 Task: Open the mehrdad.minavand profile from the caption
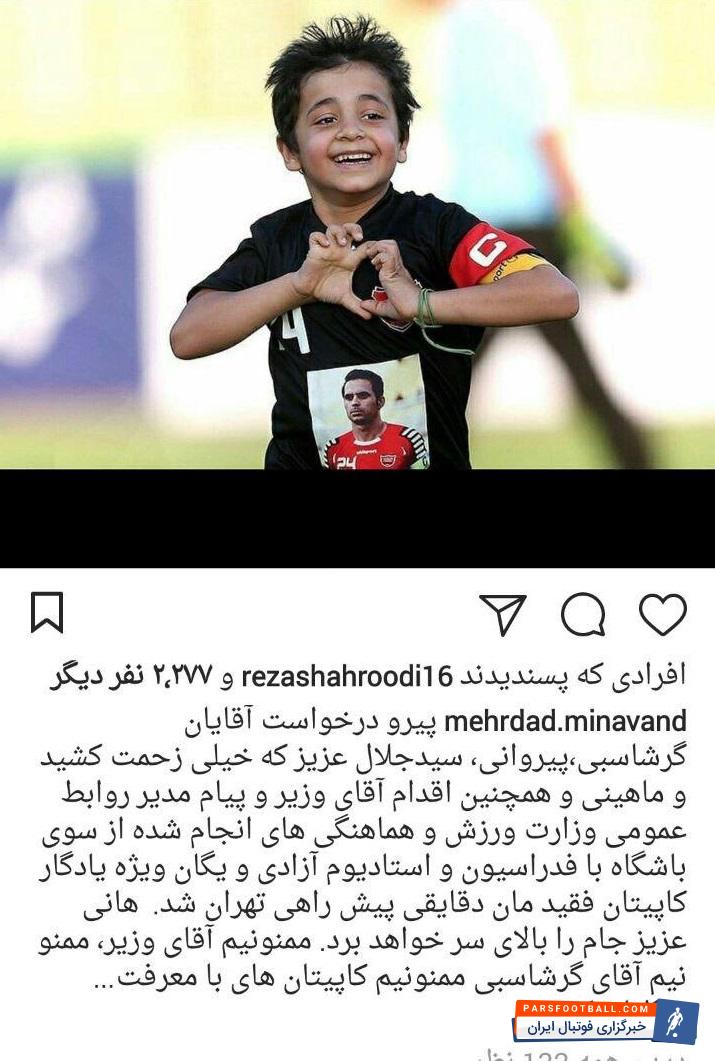(565, 721)
